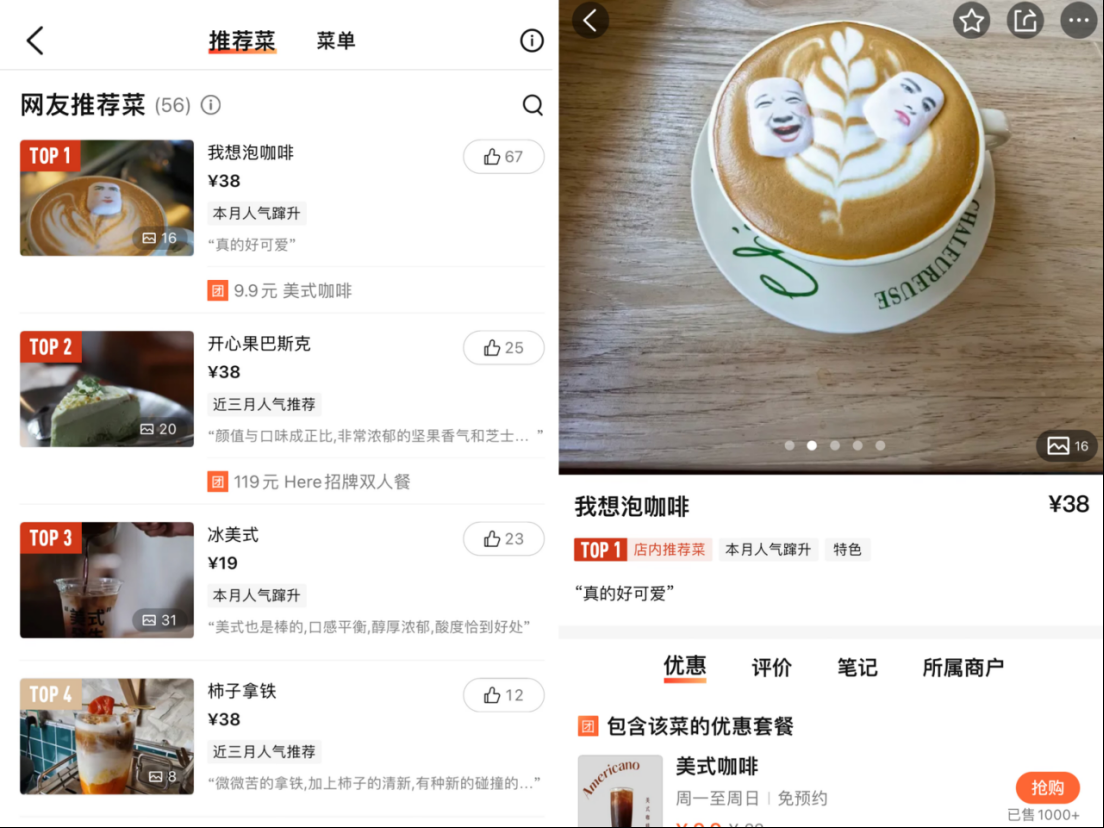The height and width of the screenshot is (828, 1104).
Task: View the 冰美式 dish photos
Action: [107, 580]
